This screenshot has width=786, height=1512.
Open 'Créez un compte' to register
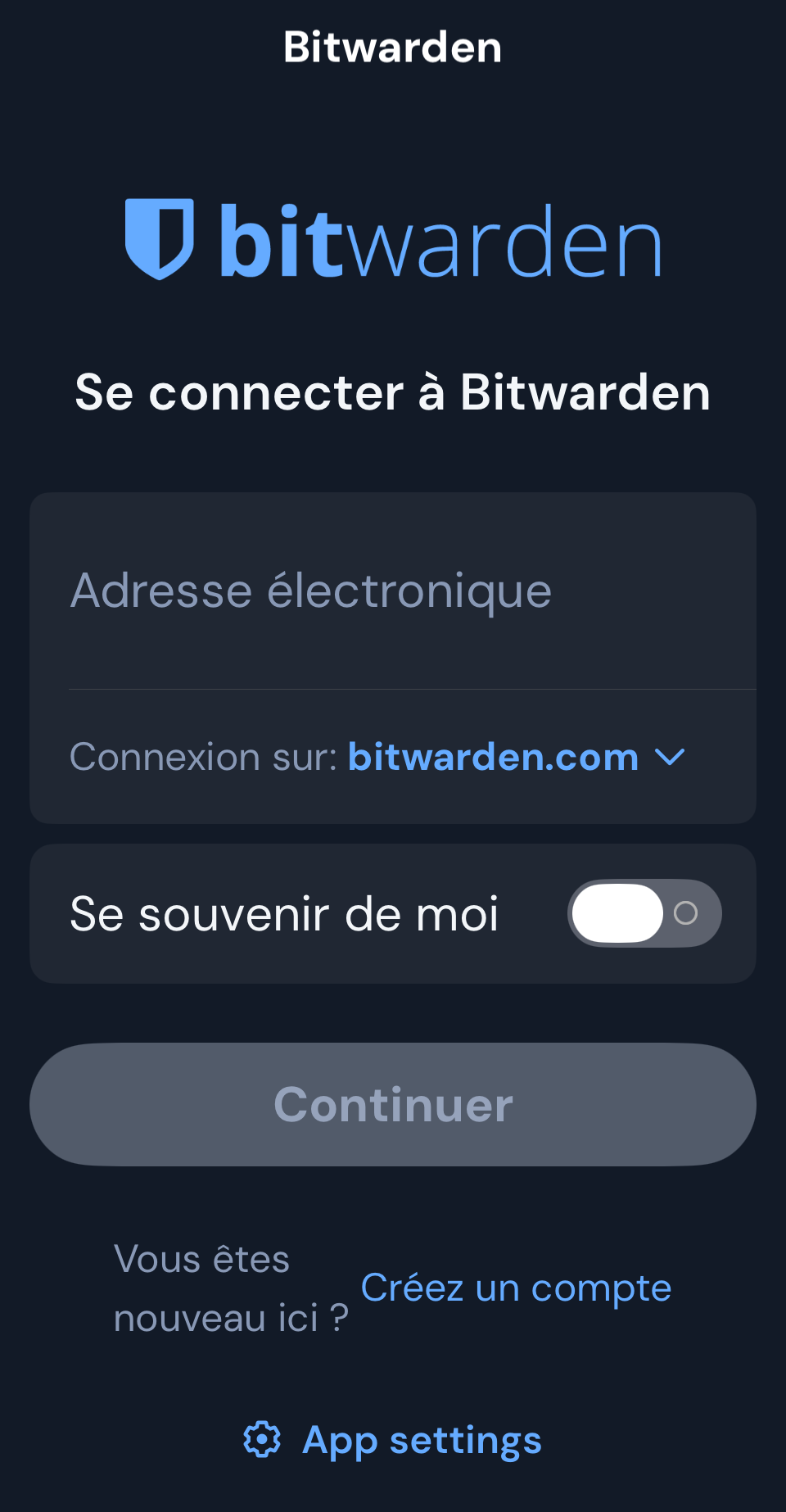pos(516,1288)
